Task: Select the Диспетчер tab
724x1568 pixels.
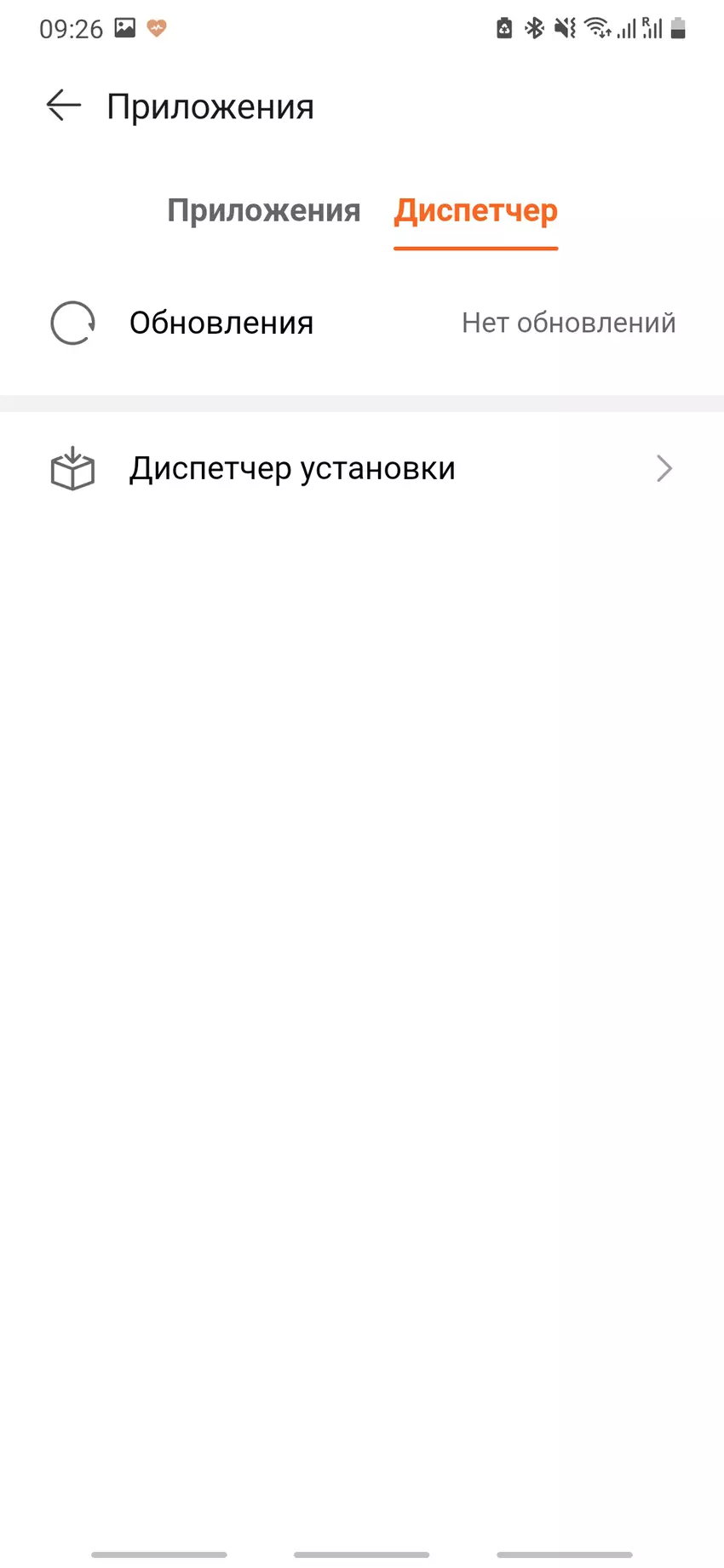Action: pyautogui.click(x=475, y=210)
